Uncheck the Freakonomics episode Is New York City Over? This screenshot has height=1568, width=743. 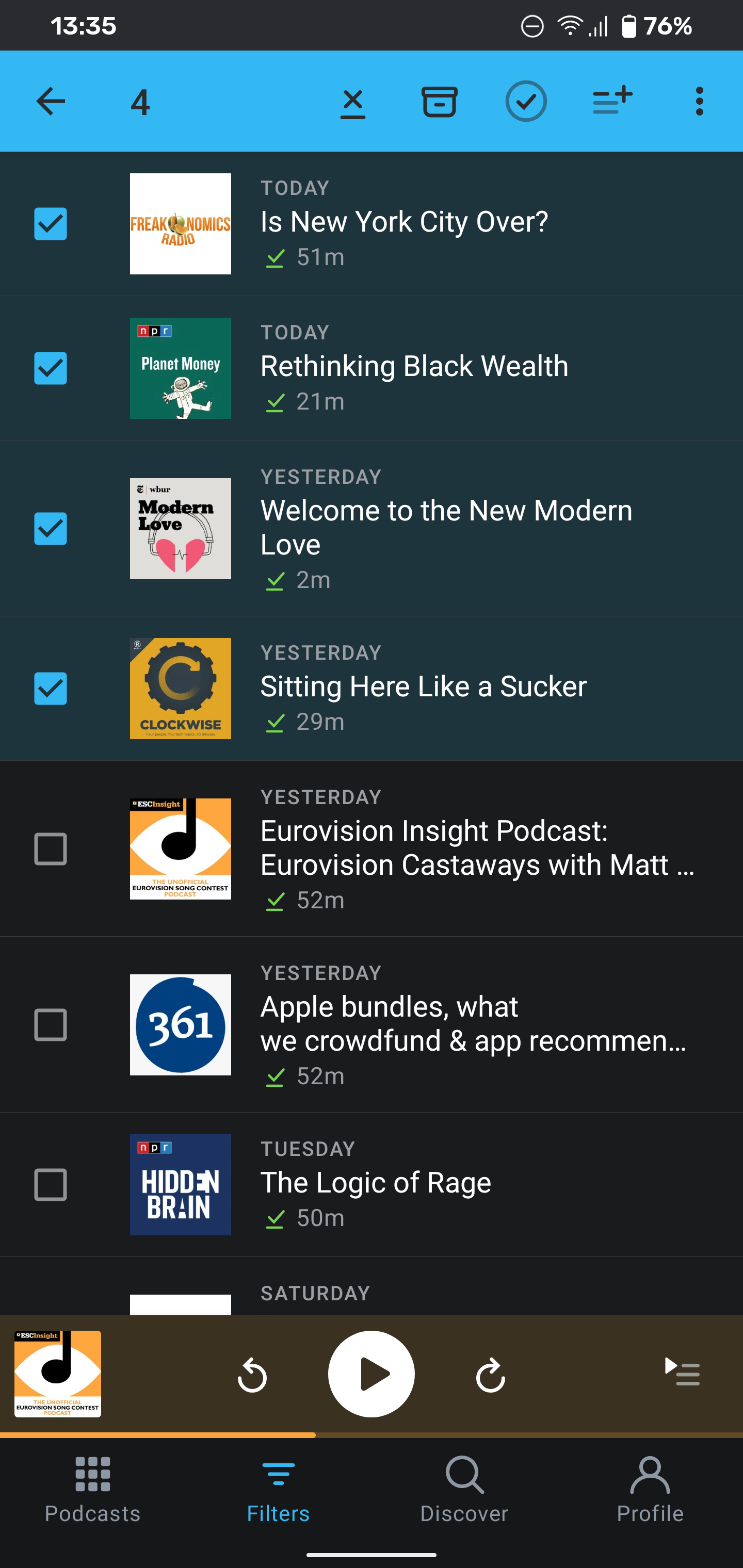pyautogui.click(x=51, y=224)
